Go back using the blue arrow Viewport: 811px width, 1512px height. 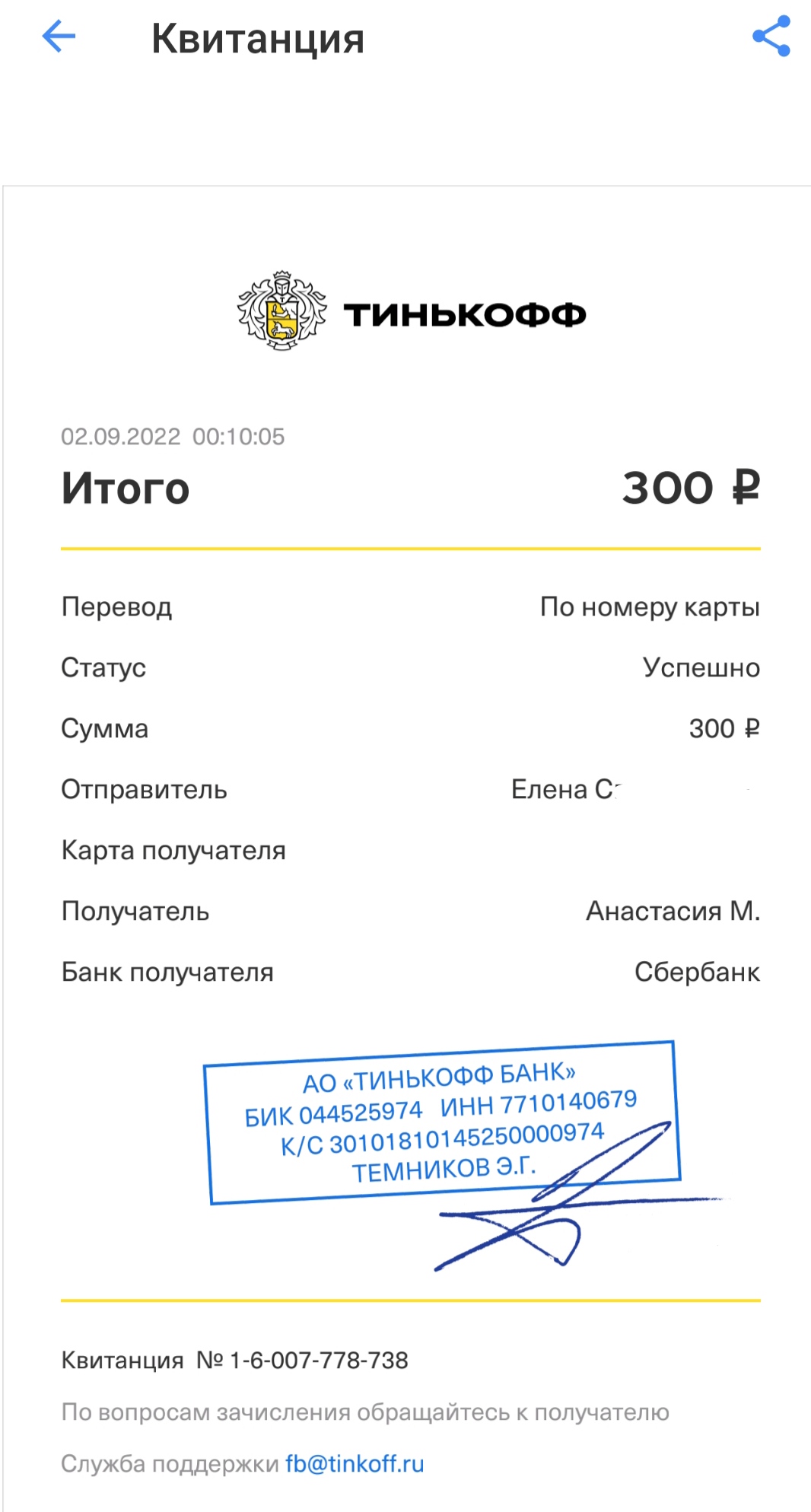pos(59,37)
